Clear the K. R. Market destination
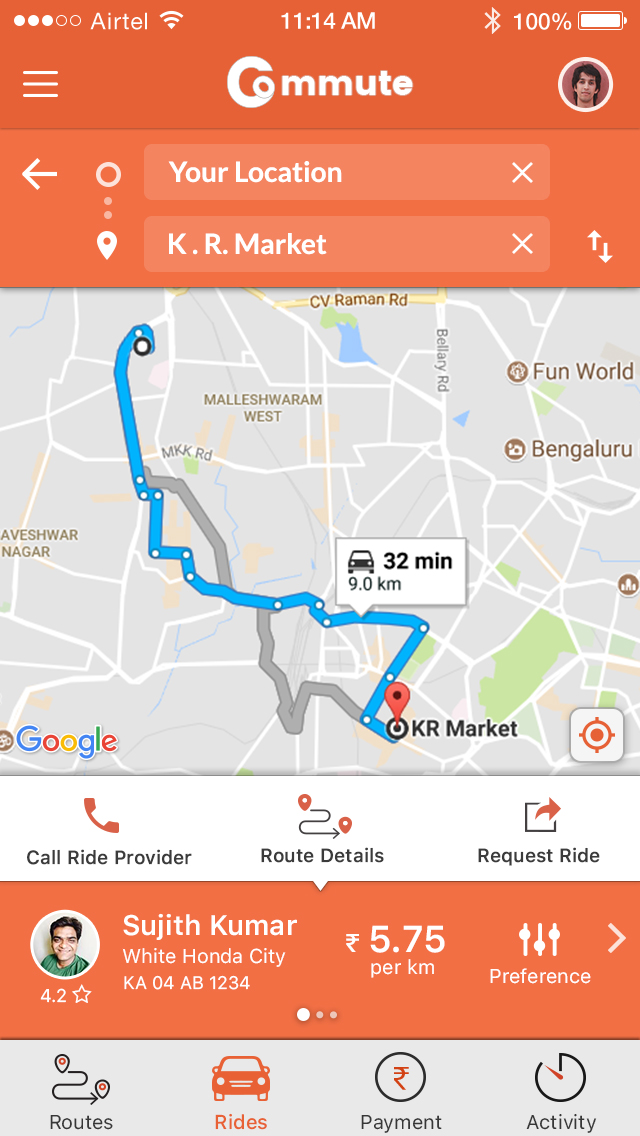640x1136 pixels. pyautogui.click(x=522, y=245)
